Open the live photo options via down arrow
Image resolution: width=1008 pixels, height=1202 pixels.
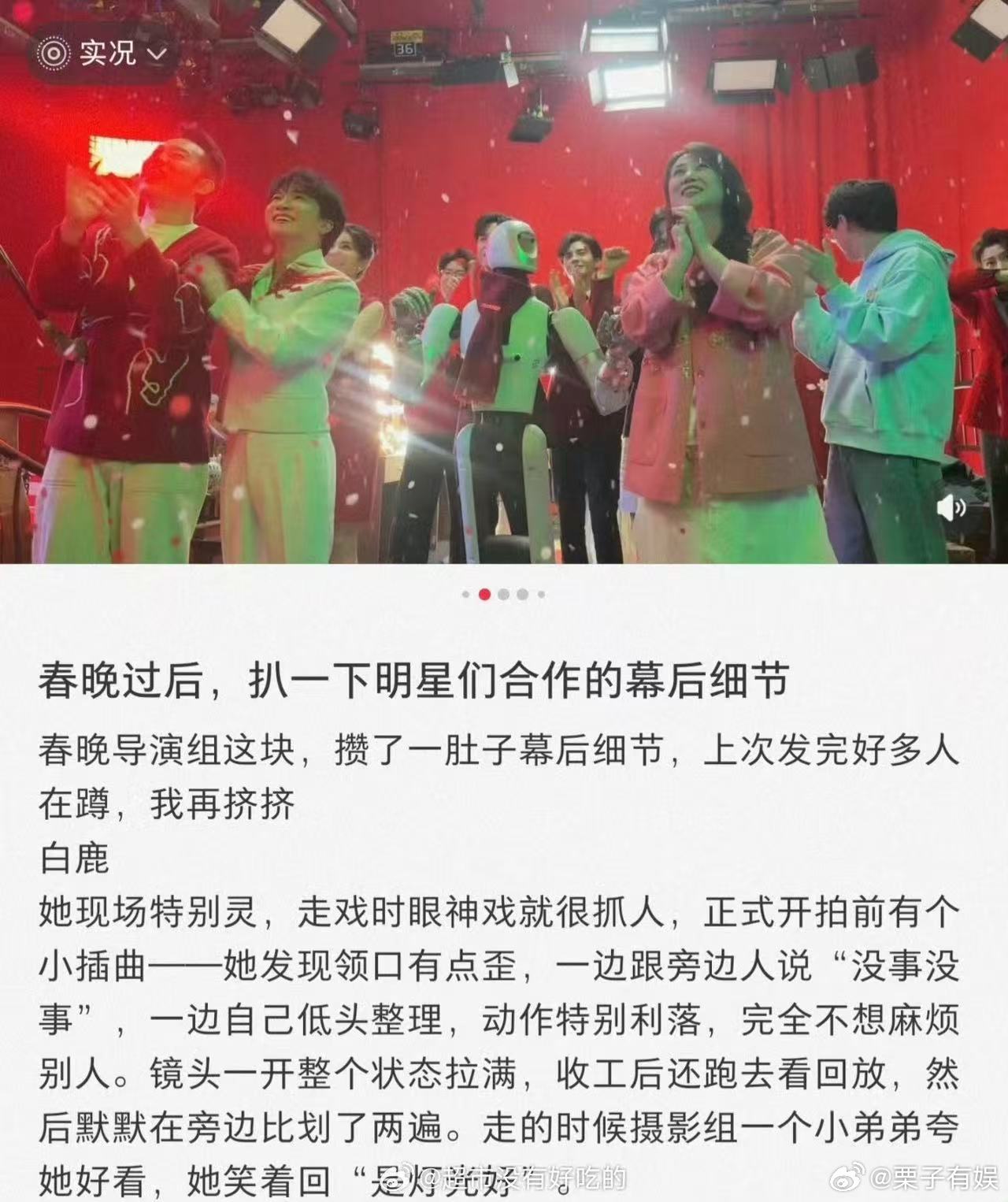tap(157, 54)
